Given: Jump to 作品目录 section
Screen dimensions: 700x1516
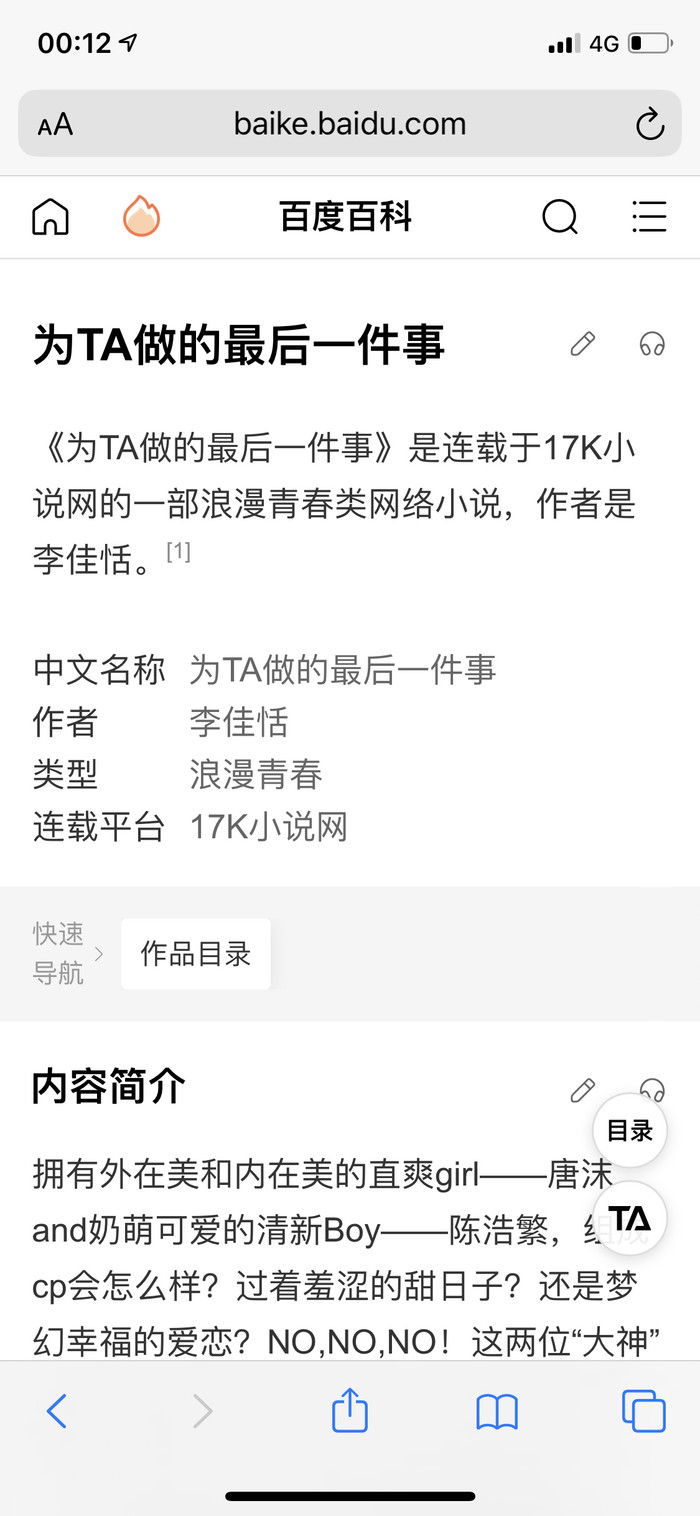Looking at the screenshot, I should click(196, 954).
